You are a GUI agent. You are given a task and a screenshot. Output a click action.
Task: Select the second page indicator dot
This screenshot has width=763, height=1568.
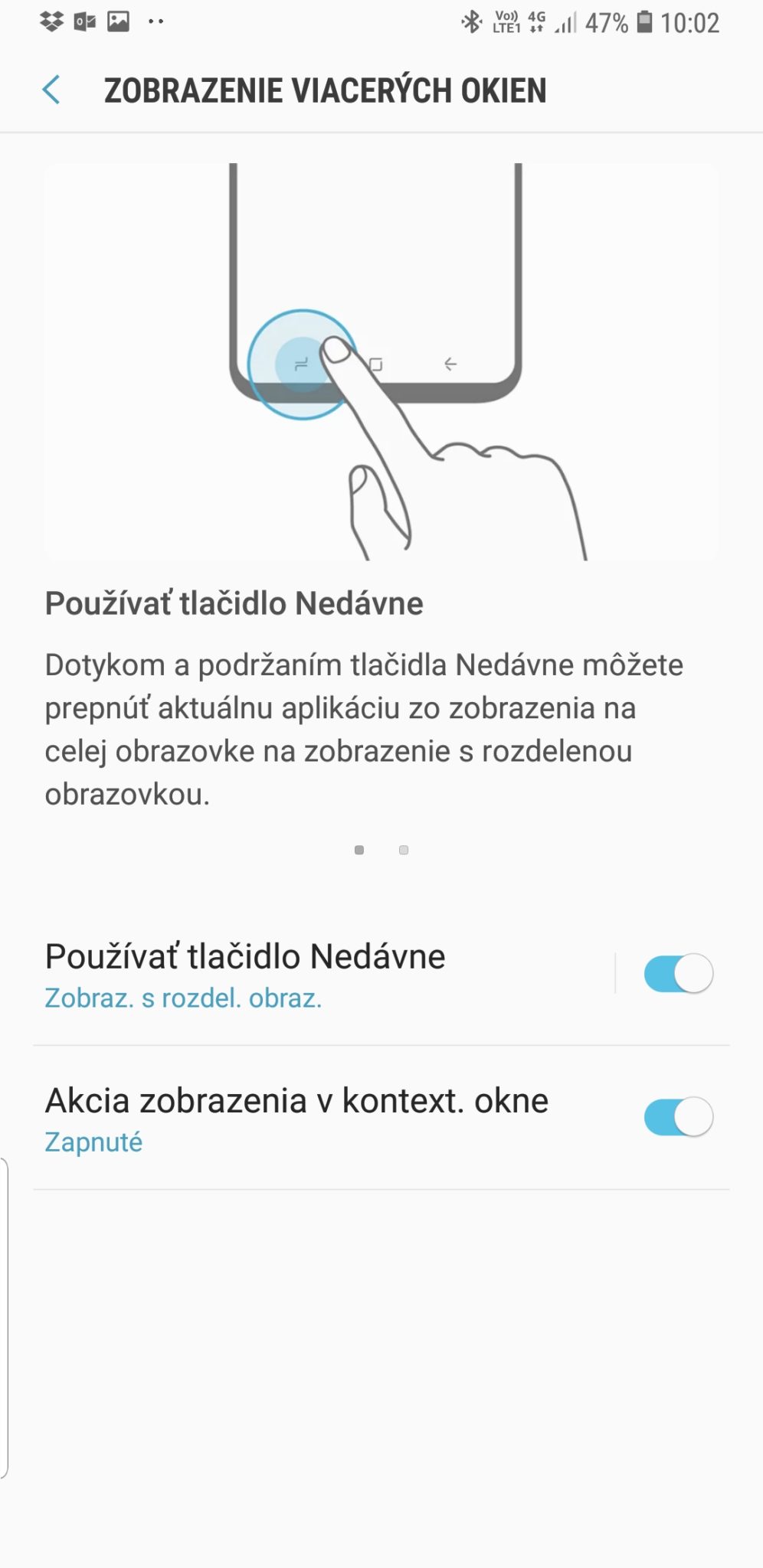(404, 850)
